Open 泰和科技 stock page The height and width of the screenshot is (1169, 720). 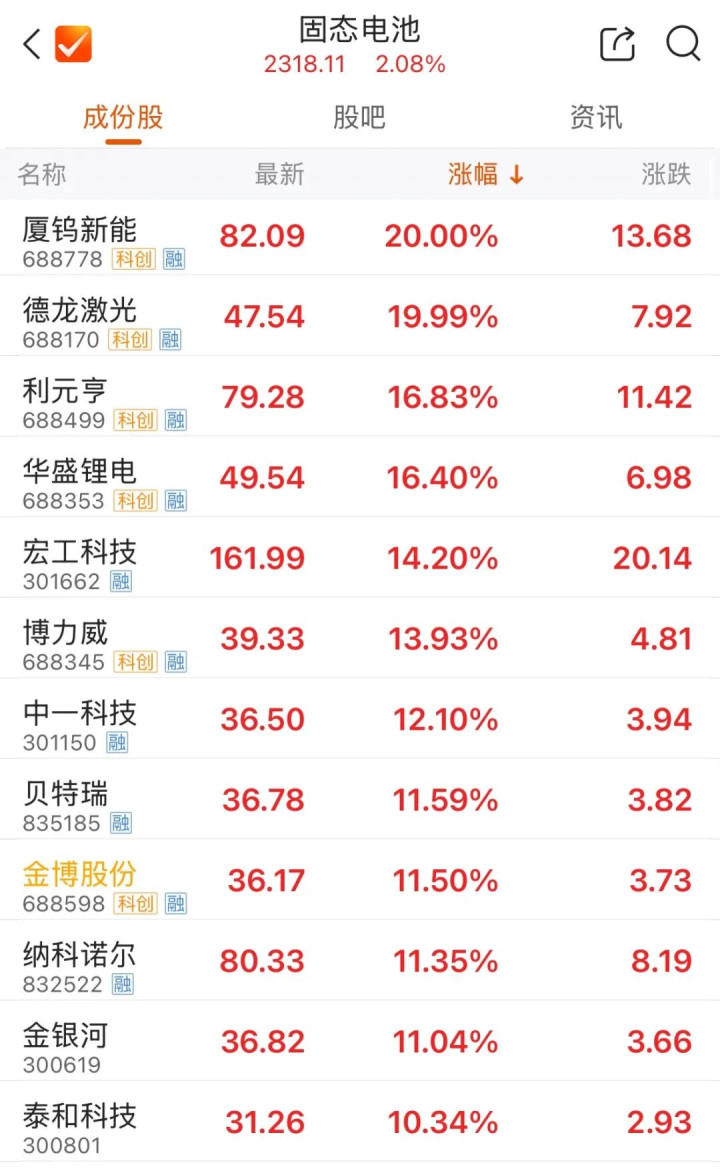pos(80,1122)
